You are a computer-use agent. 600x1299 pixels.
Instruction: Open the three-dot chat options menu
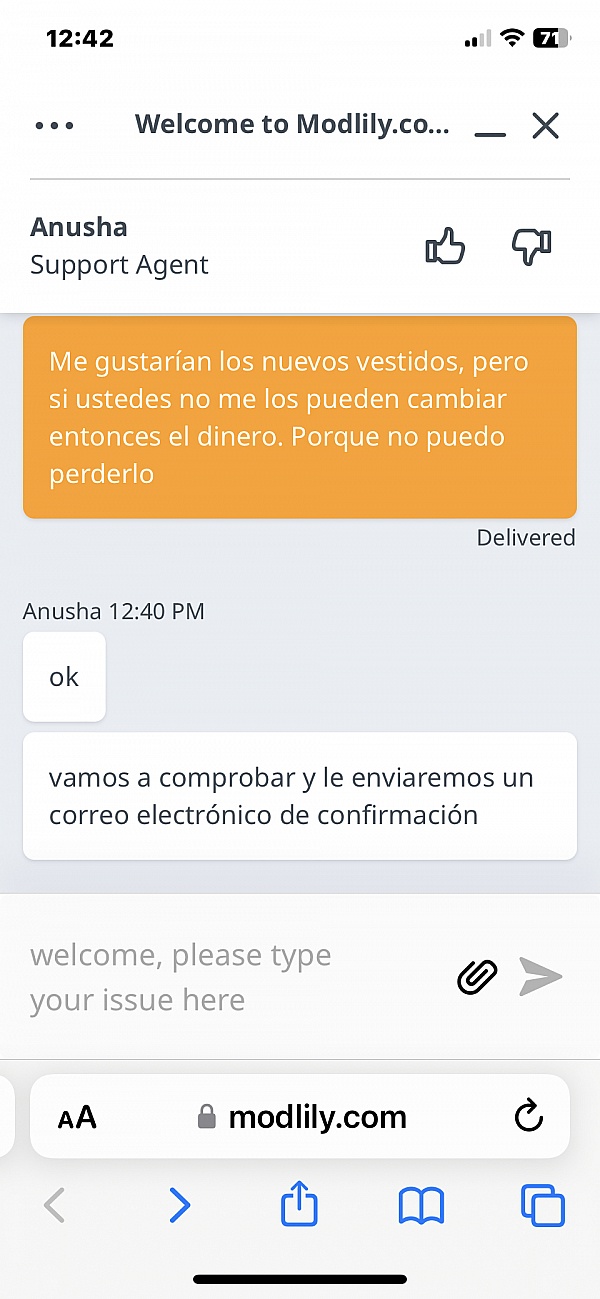(54, 126)
